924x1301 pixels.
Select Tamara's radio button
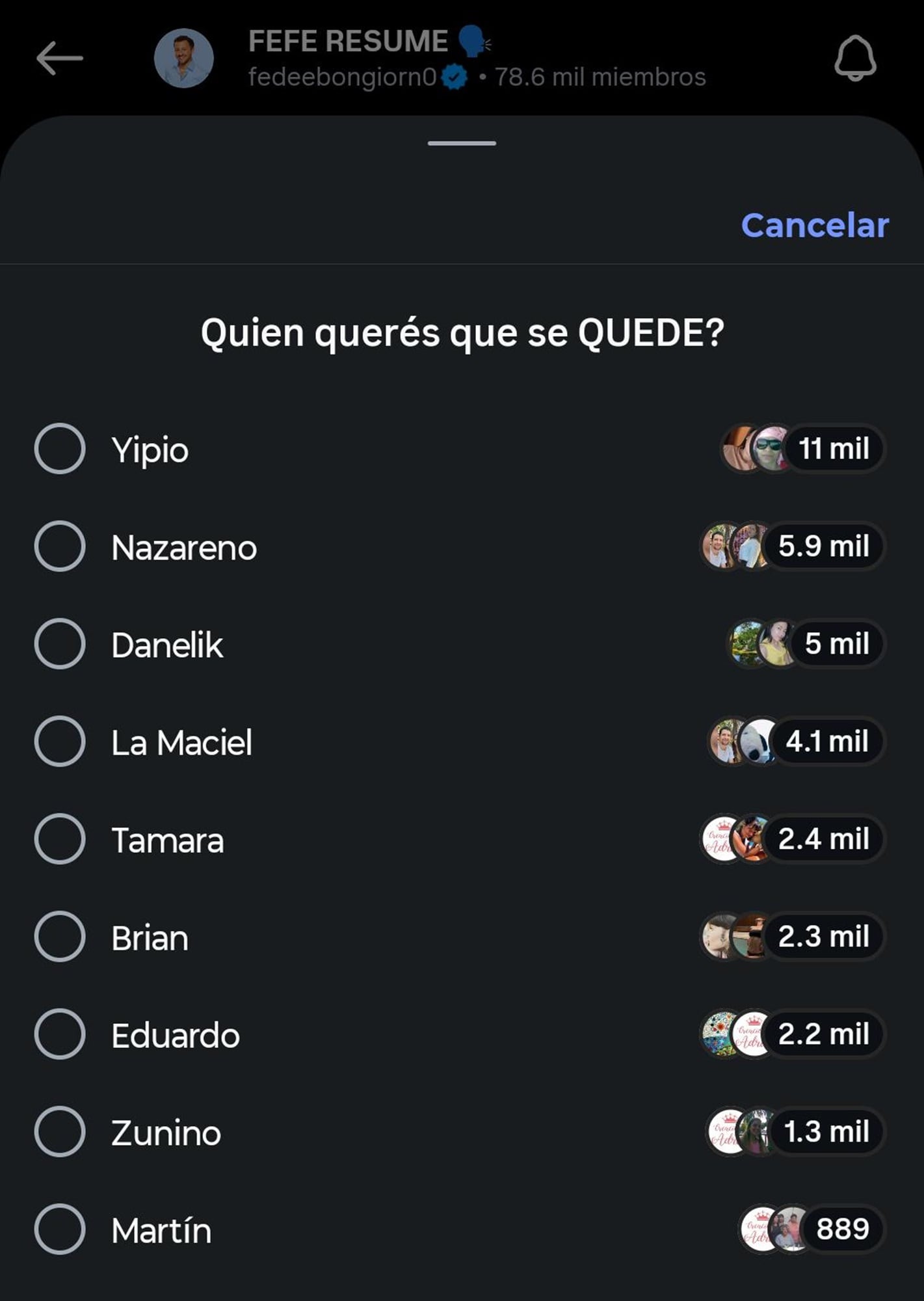60,839
